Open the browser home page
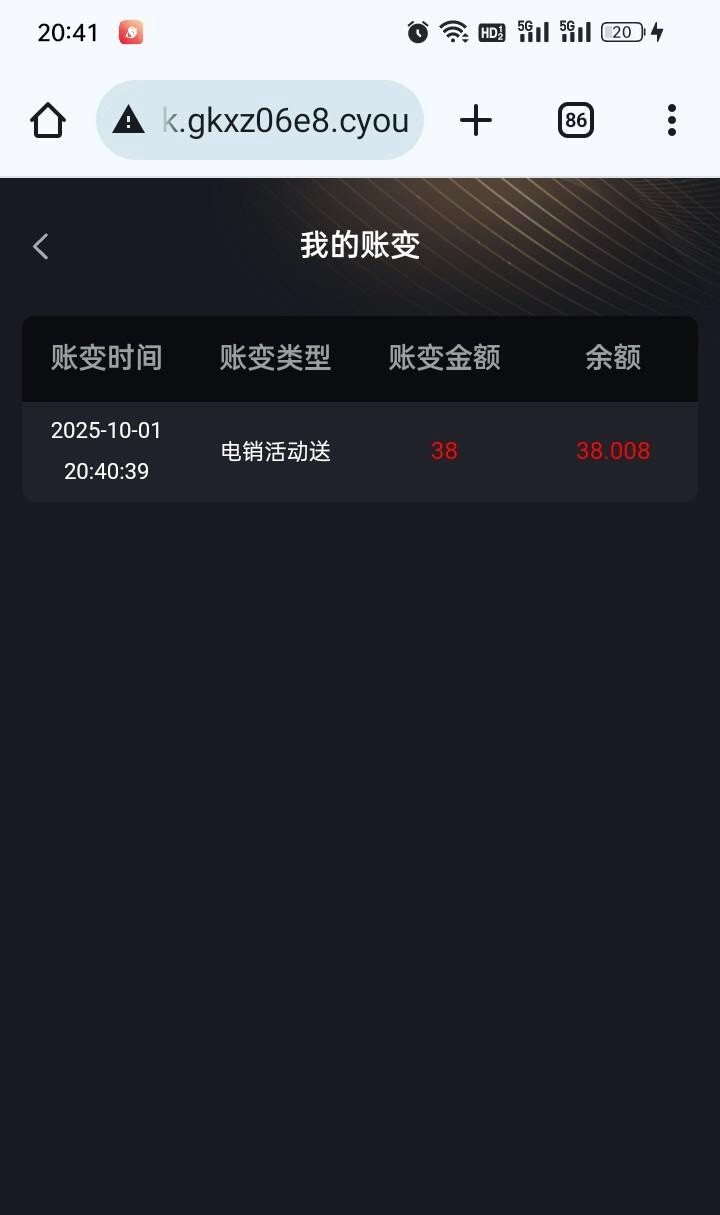The image size is (720, 1215). click(48, 121)
